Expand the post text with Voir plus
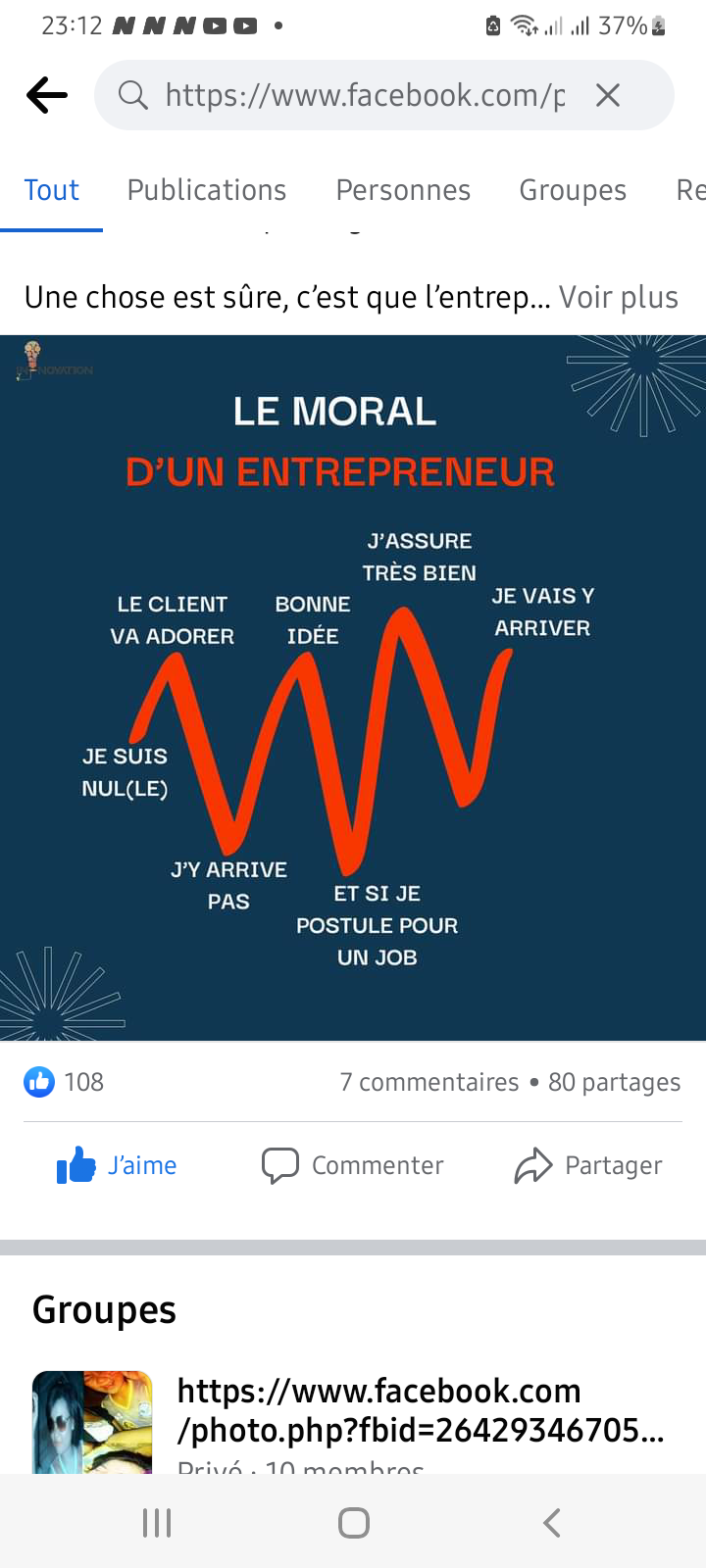706x1568 pixels. pyautogui.click(x=619, y=297)
